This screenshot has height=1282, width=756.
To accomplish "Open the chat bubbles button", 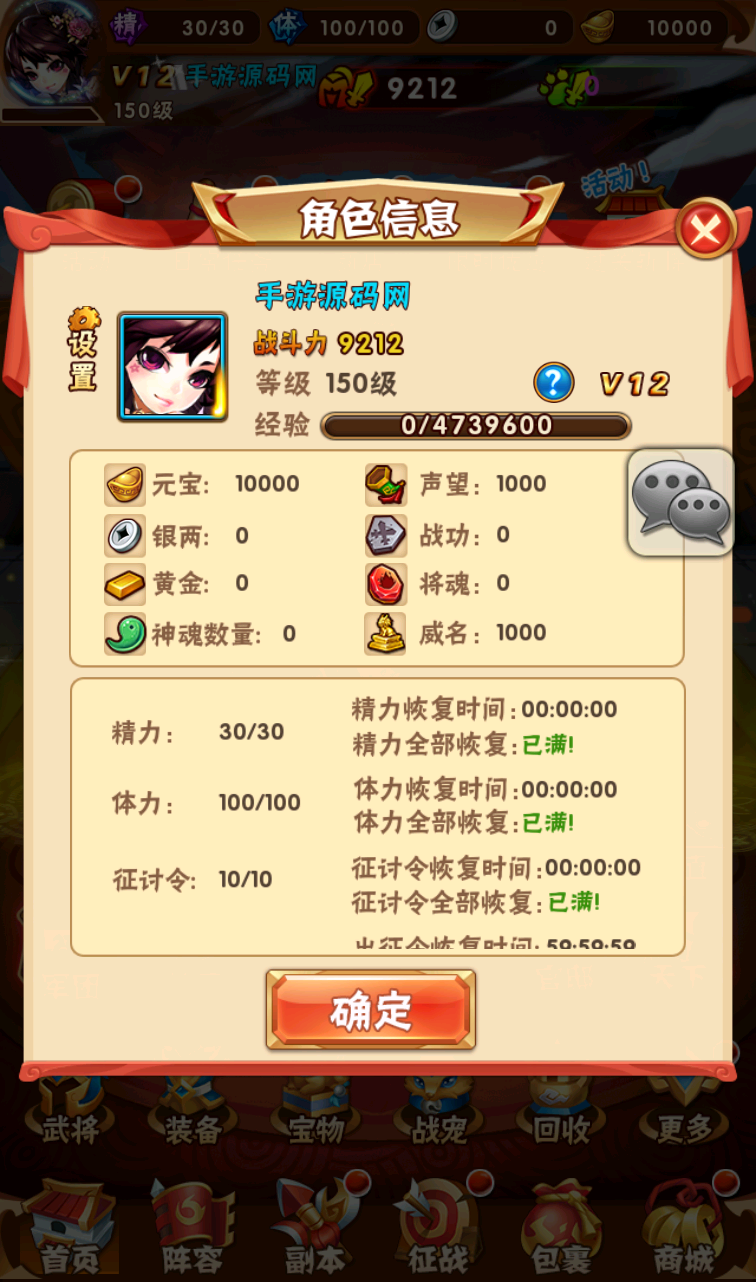I will tap(681, 502).
